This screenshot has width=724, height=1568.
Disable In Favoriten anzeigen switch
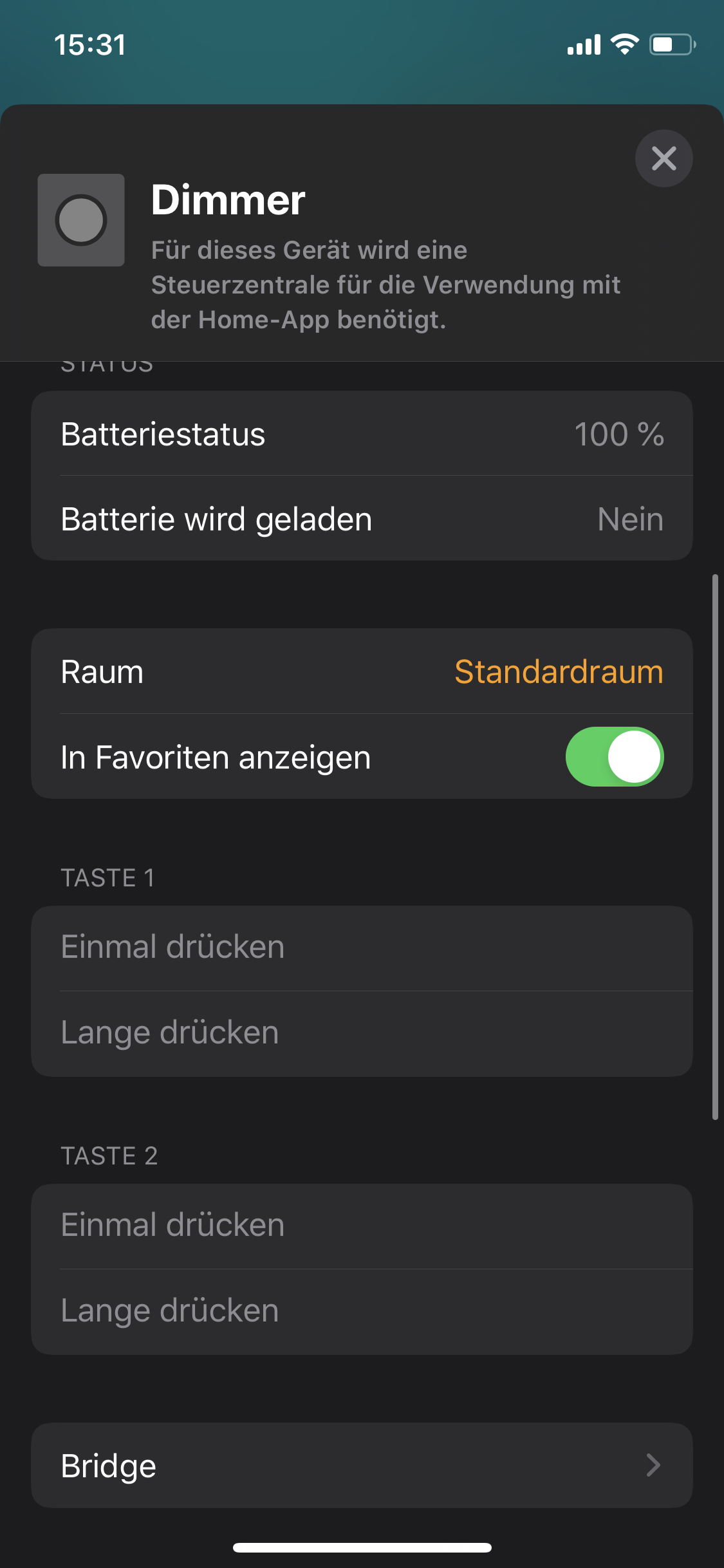[614, 757]
